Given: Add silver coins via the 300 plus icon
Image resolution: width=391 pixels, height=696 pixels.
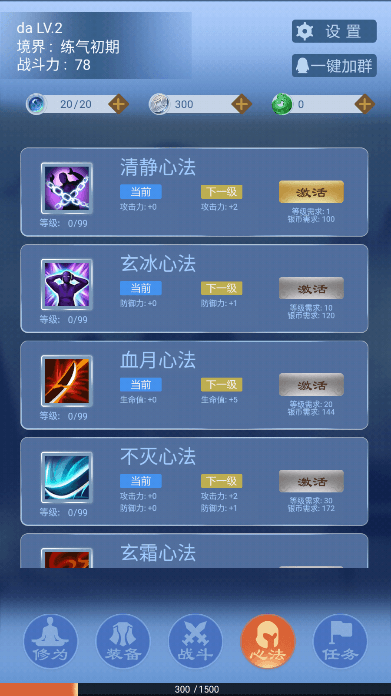Looking at the screenshot, I should [241, 104].
